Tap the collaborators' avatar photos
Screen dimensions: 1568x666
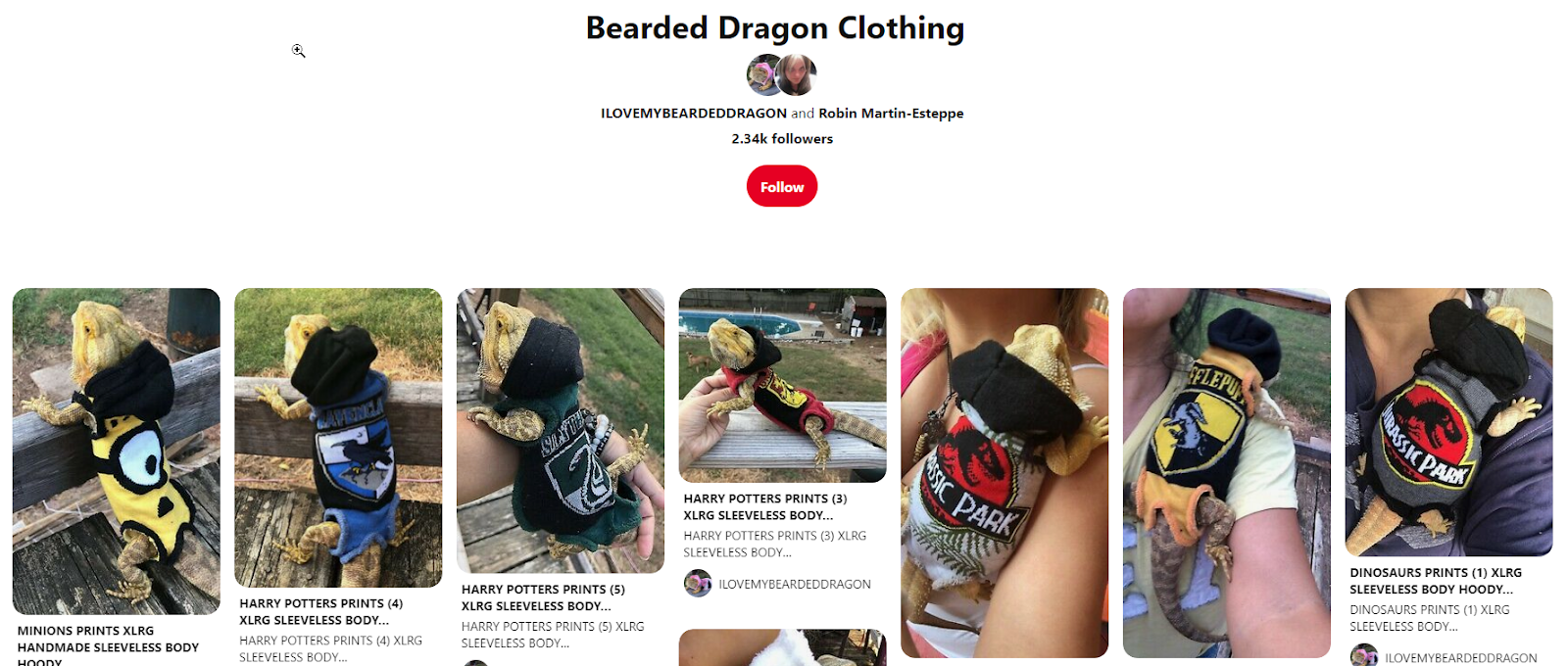coord(781,74)
